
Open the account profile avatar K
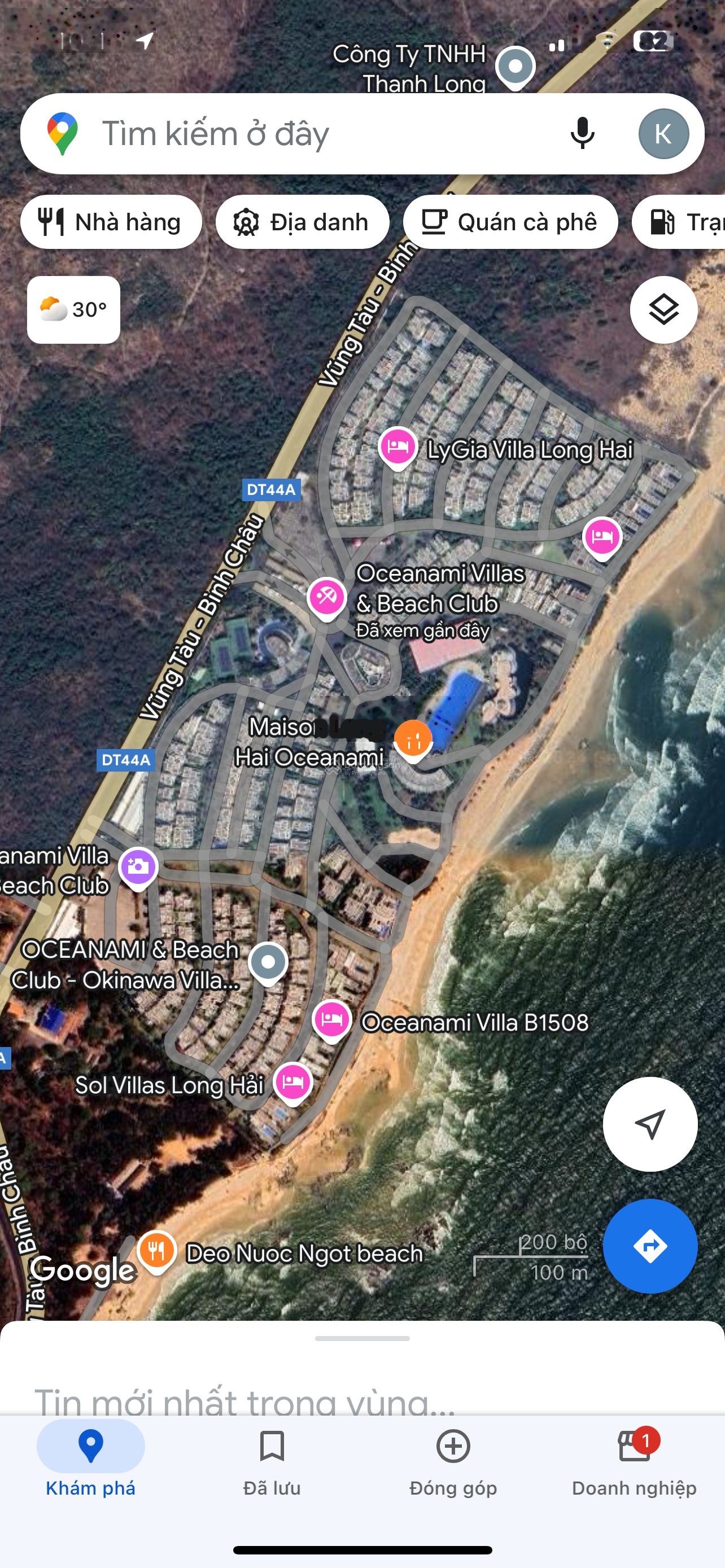[663, 134]
